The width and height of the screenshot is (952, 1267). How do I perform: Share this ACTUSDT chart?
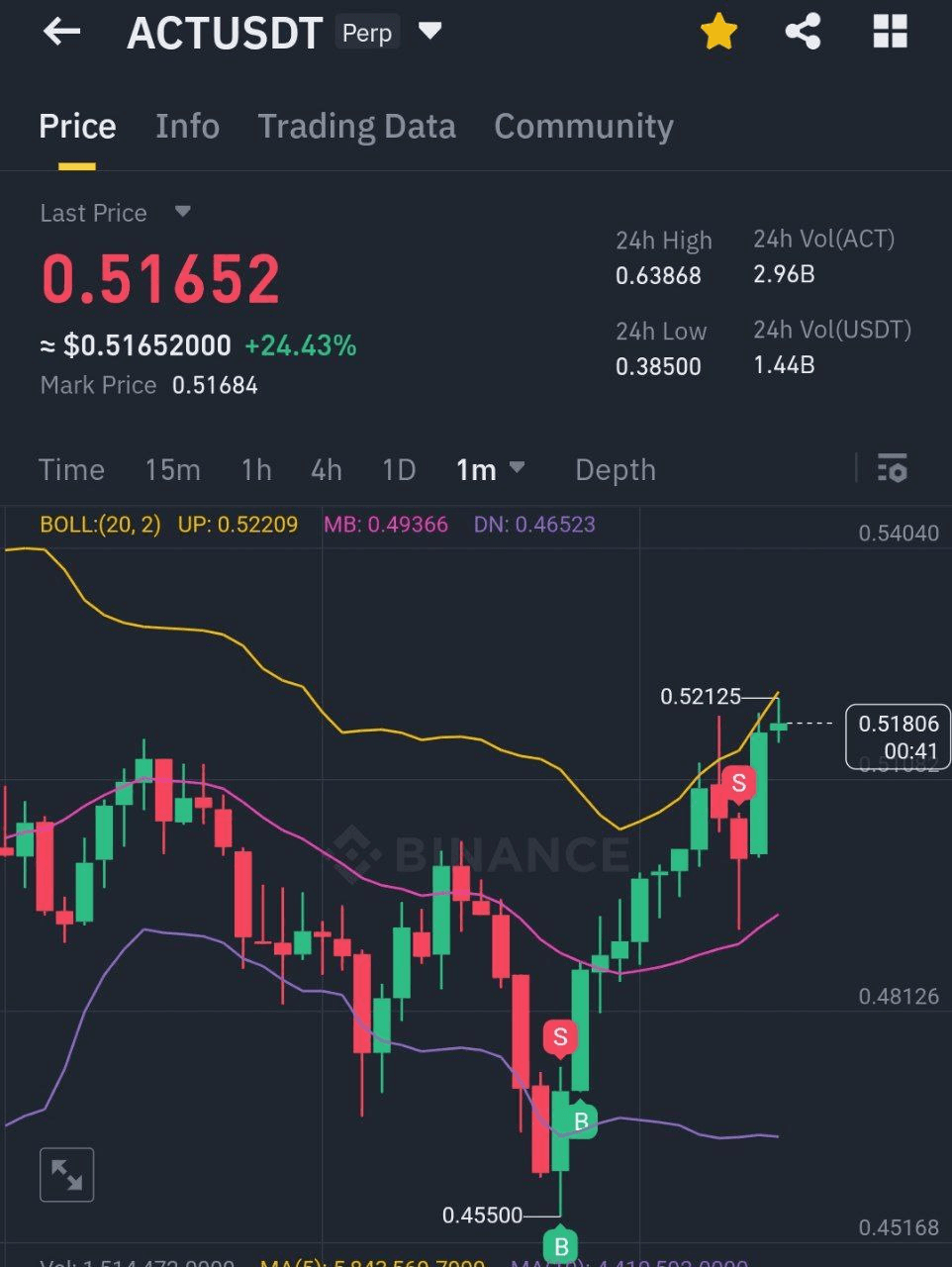pyautogui.click(x=803, y=32)
